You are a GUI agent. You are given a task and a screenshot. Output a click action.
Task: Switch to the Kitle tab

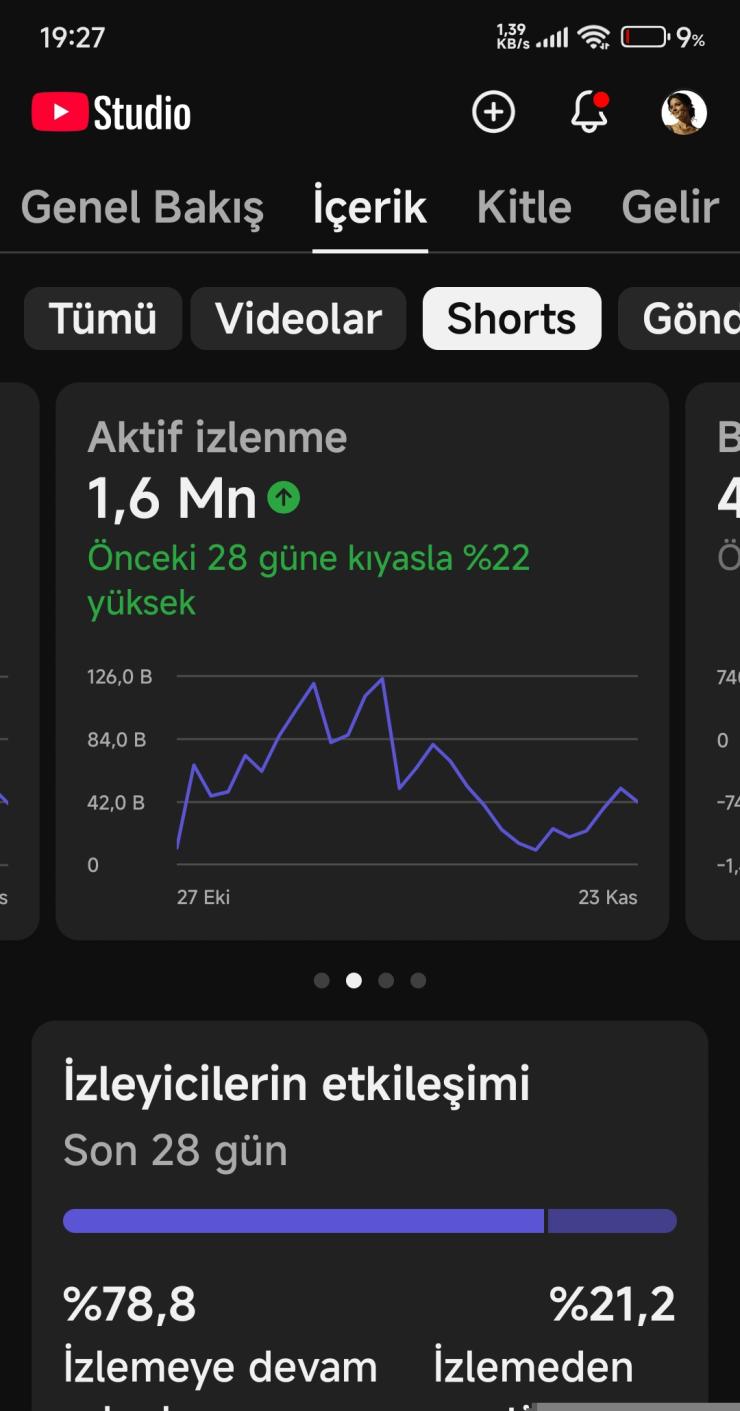(523, 207)
